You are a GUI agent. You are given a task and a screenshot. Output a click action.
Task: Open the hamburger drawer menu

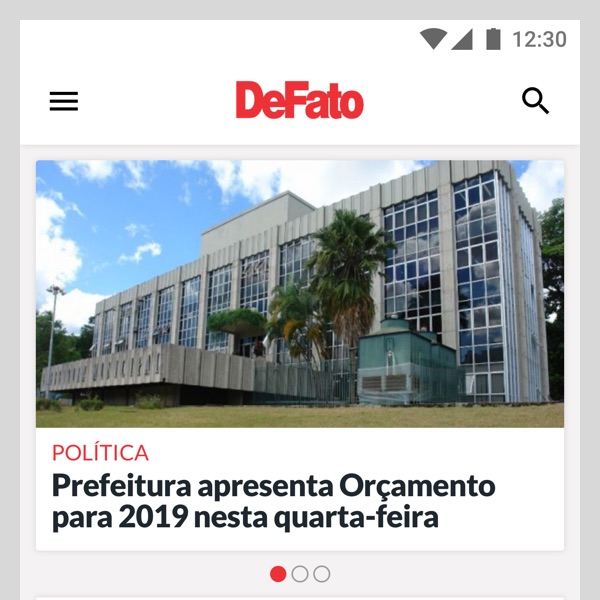click(x=64, y=101)
